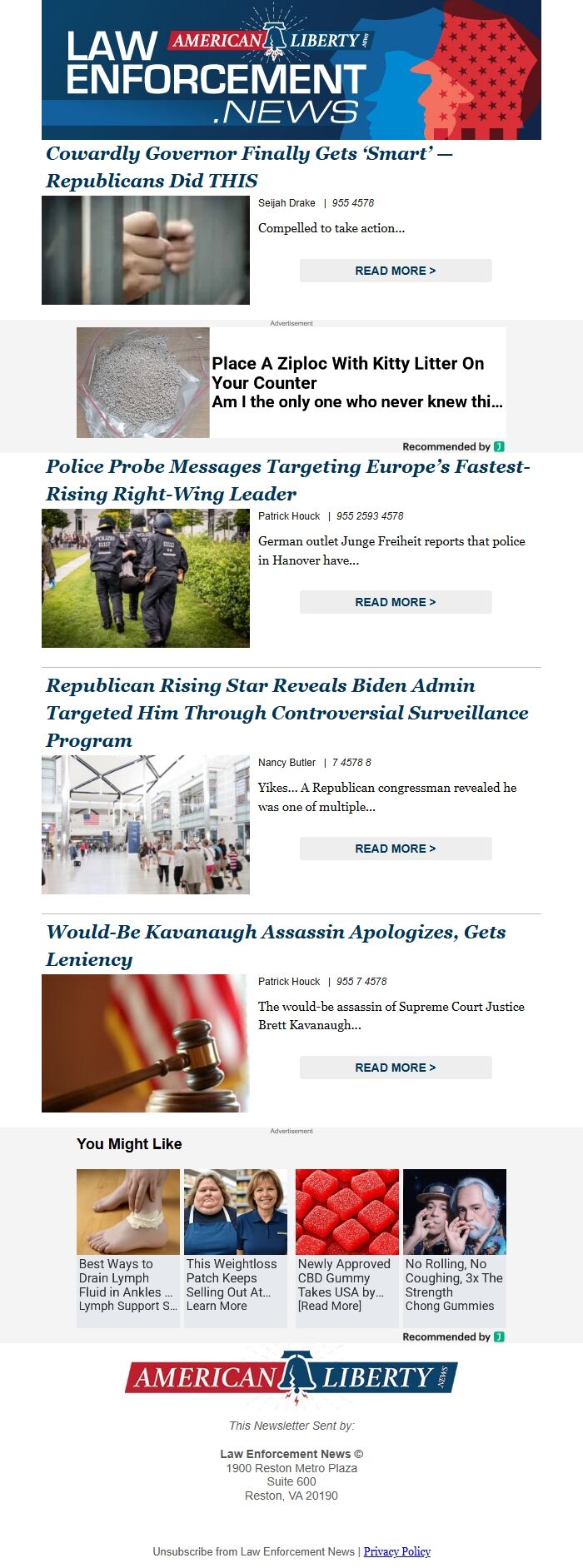Tap READ MORE for the Republican congressman story
Screen dimensions: 583x1568
click(395, 849)
